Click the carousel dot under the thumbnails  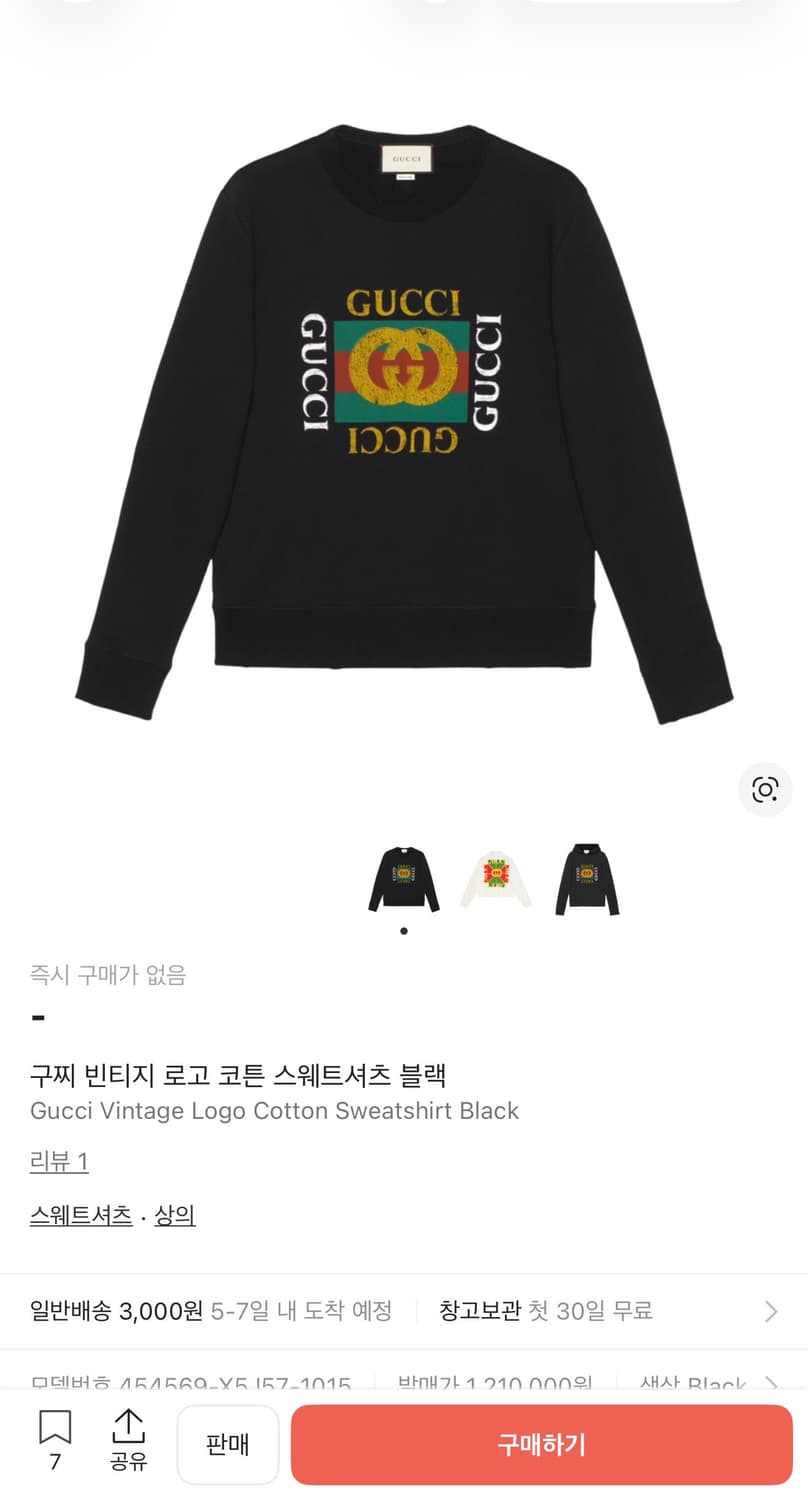(x=403, y=930)
